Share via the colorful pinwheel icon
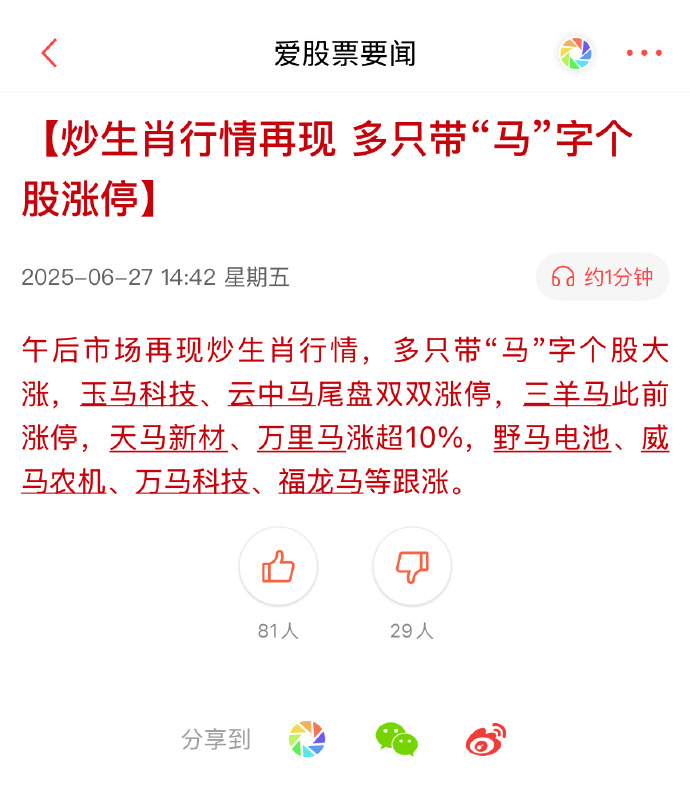This screenshot has height=795, width=690. click(307, 740)
